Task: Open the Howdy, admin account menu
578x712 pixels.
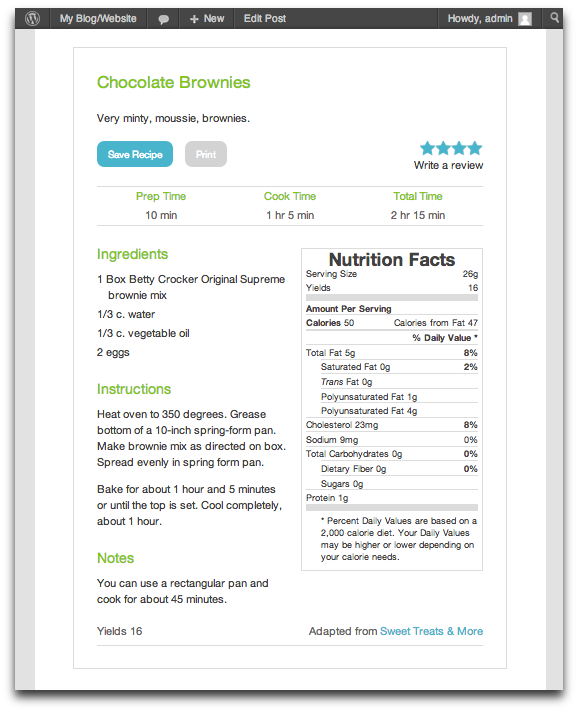Action: coord(489,19)
